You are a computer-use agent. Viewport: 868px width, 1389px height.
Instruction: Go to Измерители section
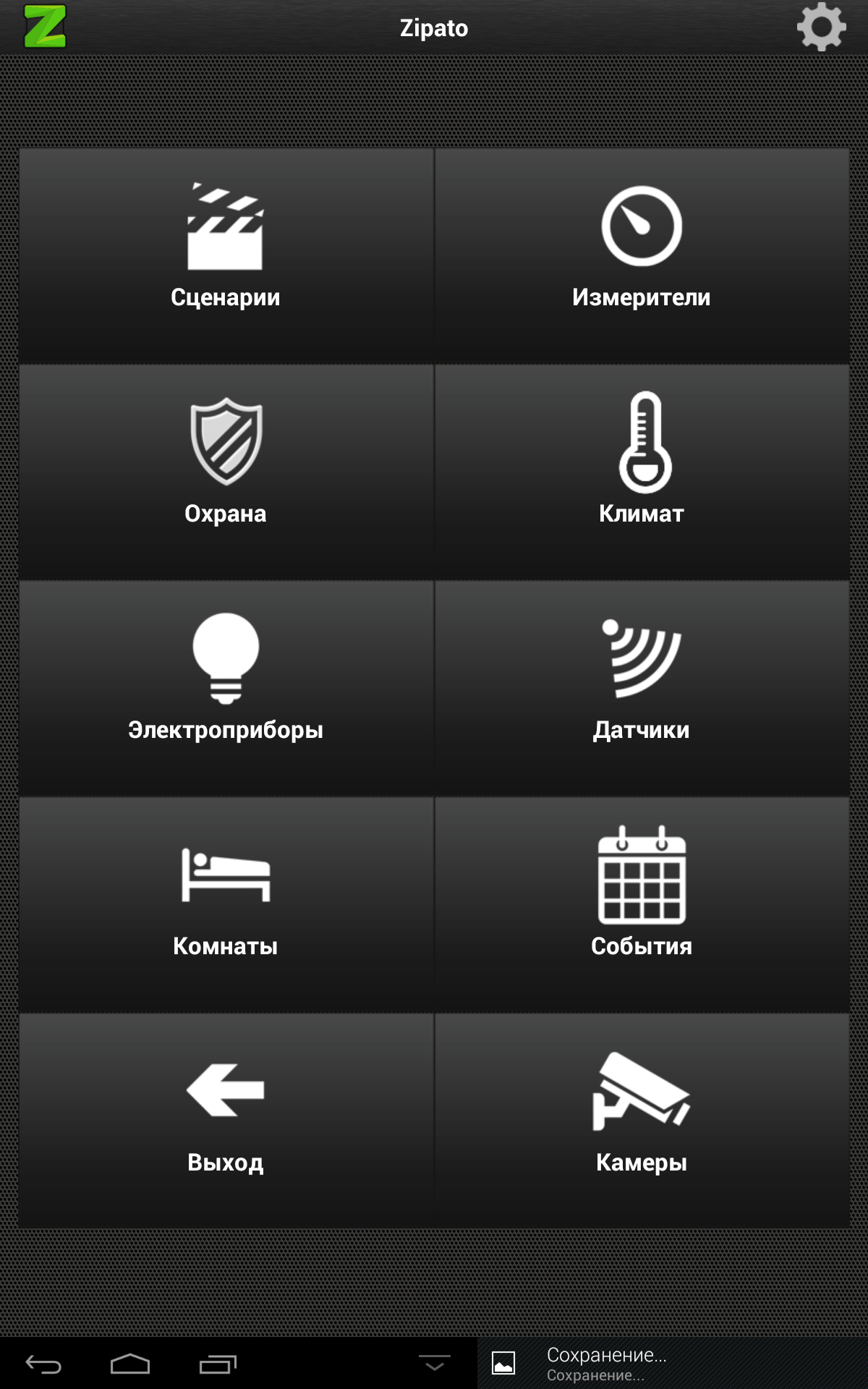[642, 255]
